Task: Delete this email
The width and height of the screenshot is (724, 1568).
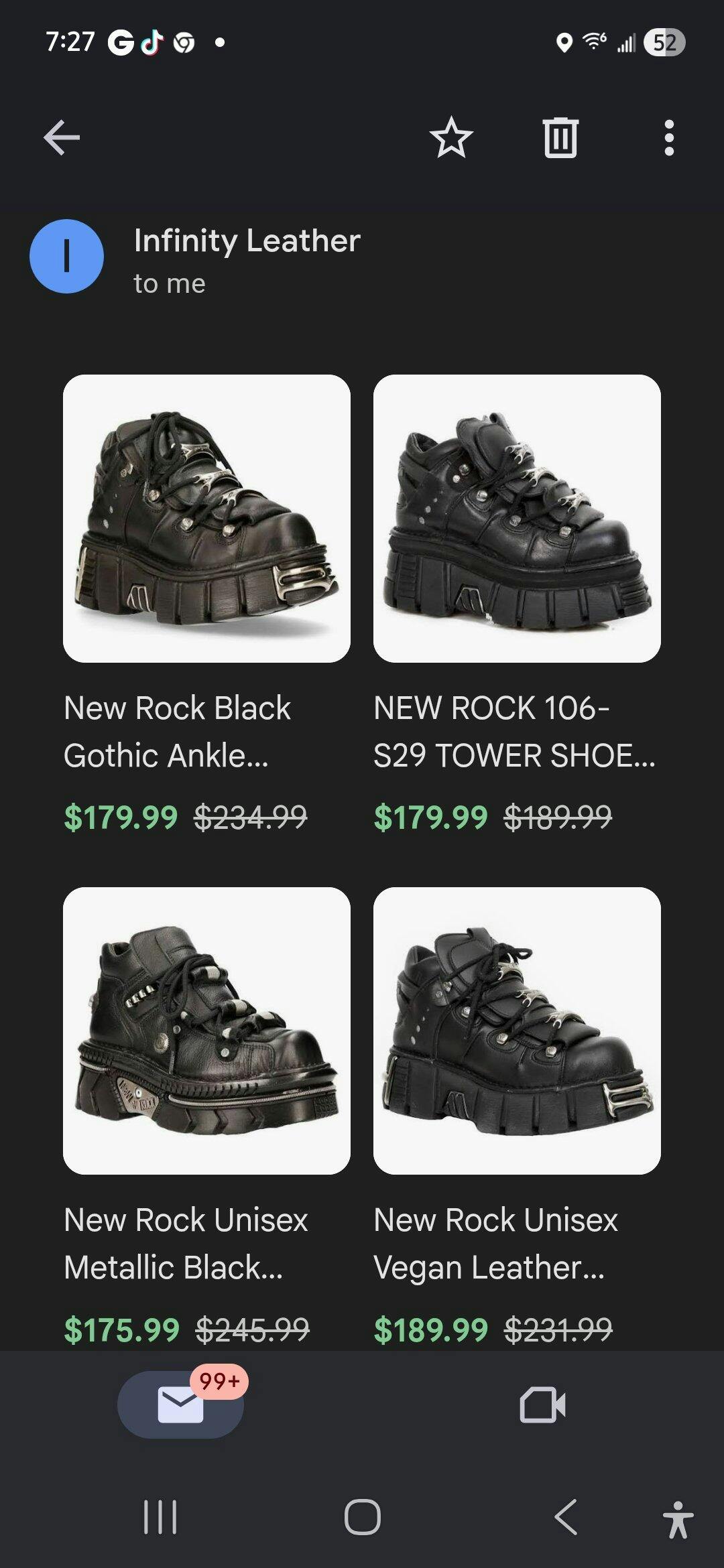Action: 560,137
